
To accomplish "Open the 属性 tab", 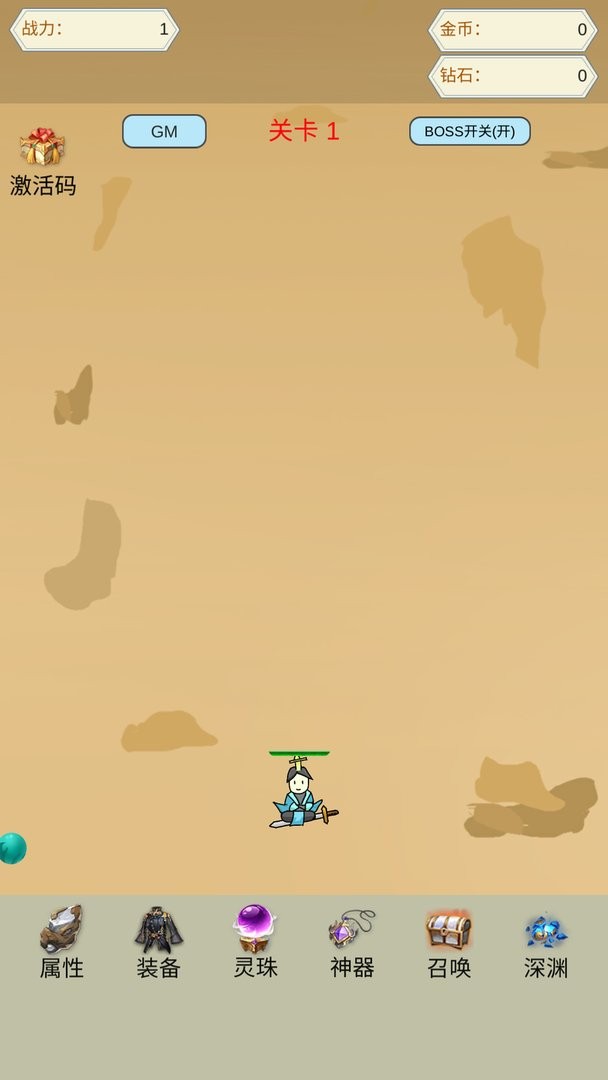I will [61, 942].
